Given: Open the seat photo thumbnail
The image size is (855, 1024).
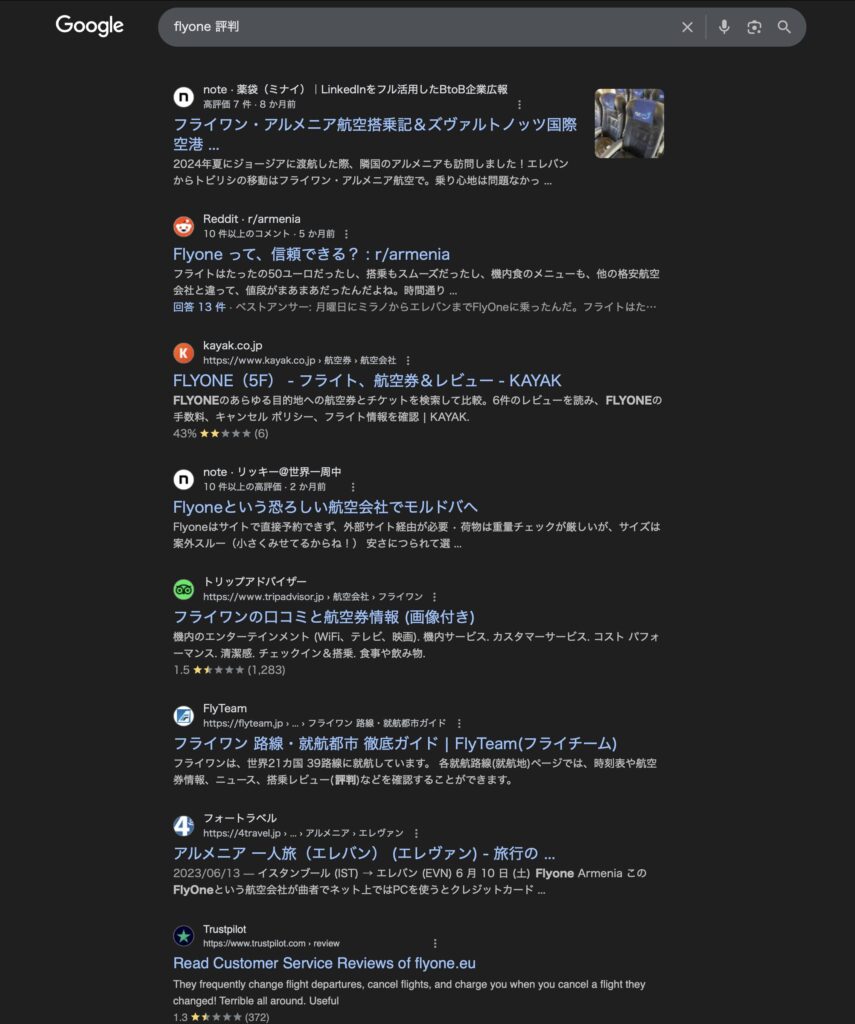Looking at the screenshot, I should click(629, 123).
